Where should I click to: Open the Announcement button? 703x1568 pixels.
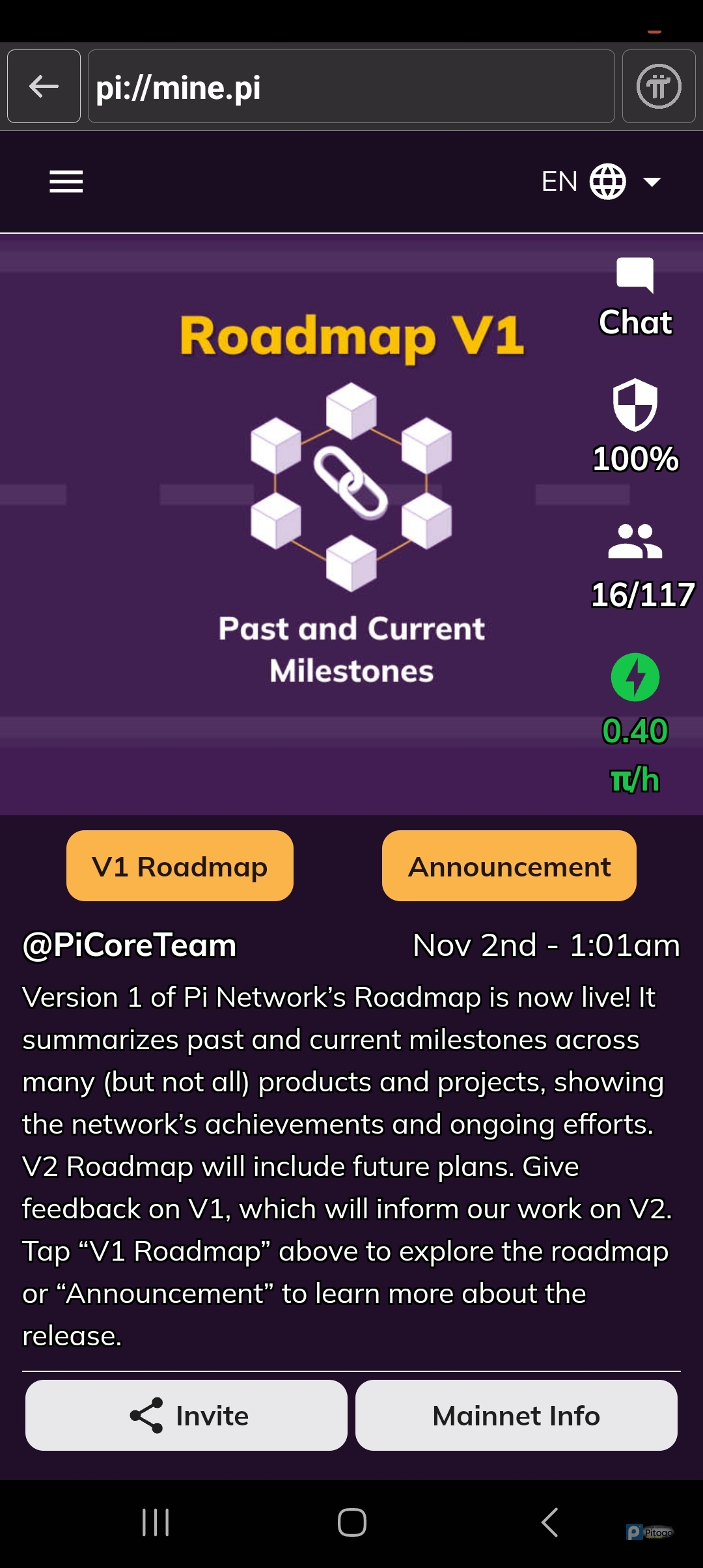(509, 866)
